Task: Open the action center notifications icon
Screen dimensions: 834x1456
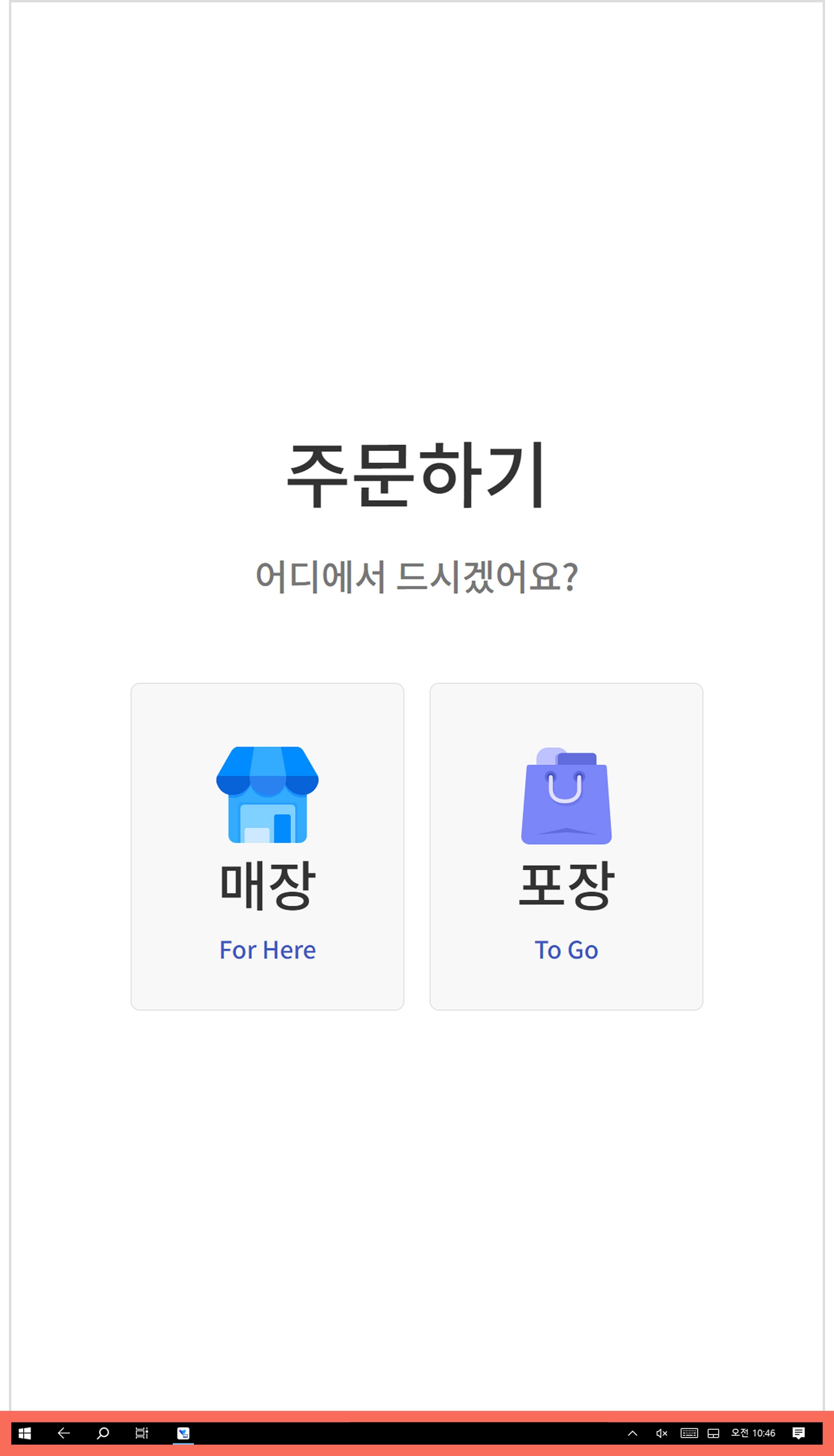Action: point(799,1433)
